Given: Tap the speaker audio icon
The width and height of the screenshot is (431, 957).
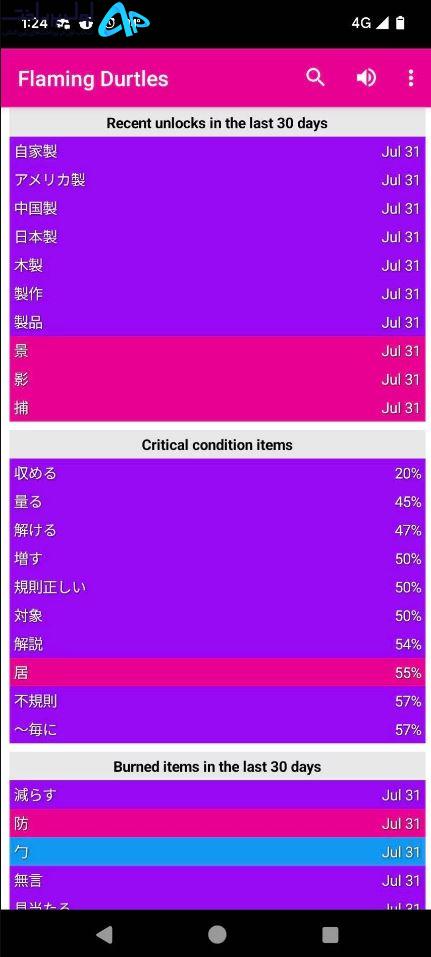Looking at the screenshot, I should (x=366, y=78).
